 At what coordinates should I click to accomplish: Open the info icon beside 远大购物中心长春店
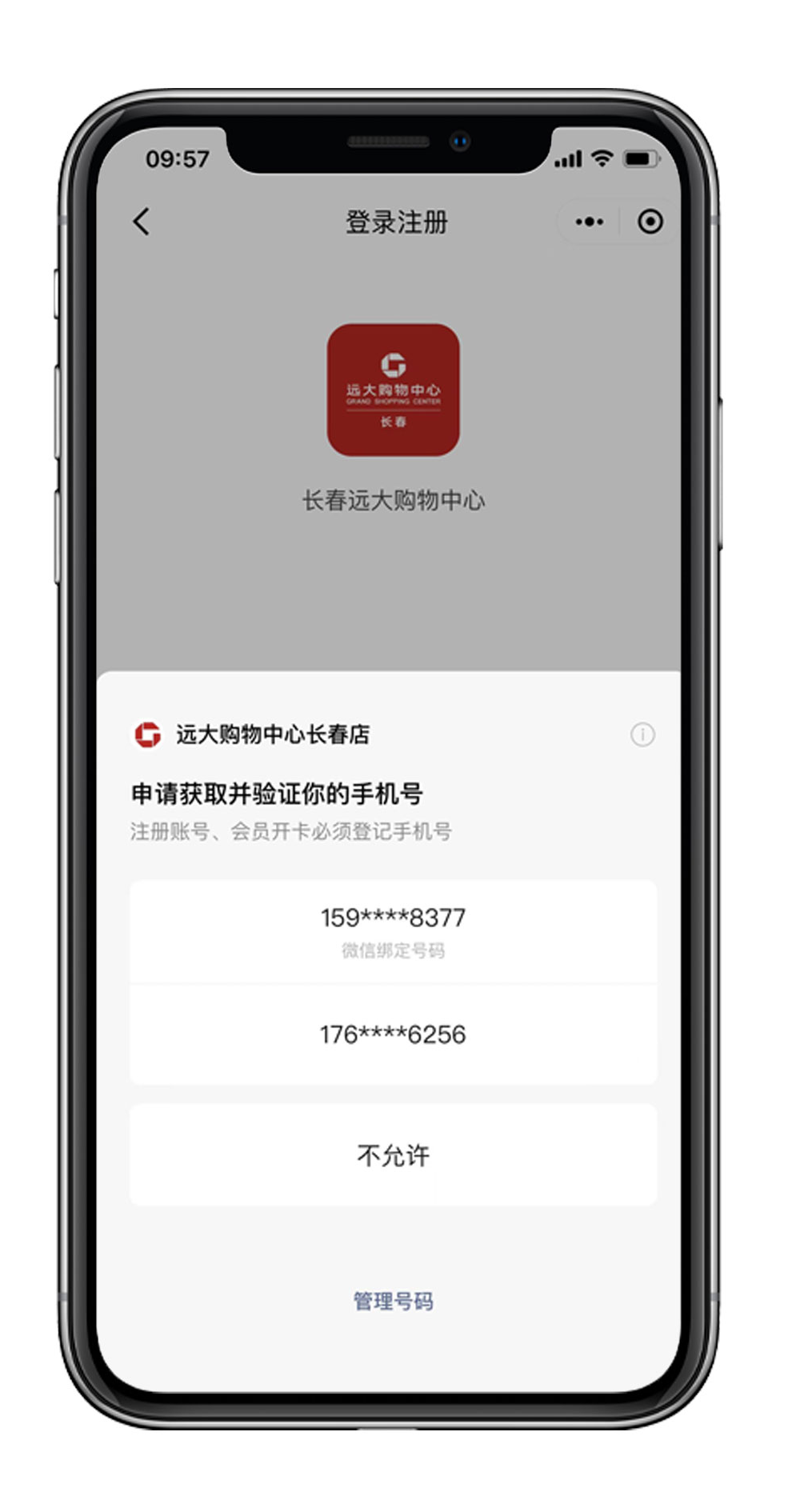[642, 734]
